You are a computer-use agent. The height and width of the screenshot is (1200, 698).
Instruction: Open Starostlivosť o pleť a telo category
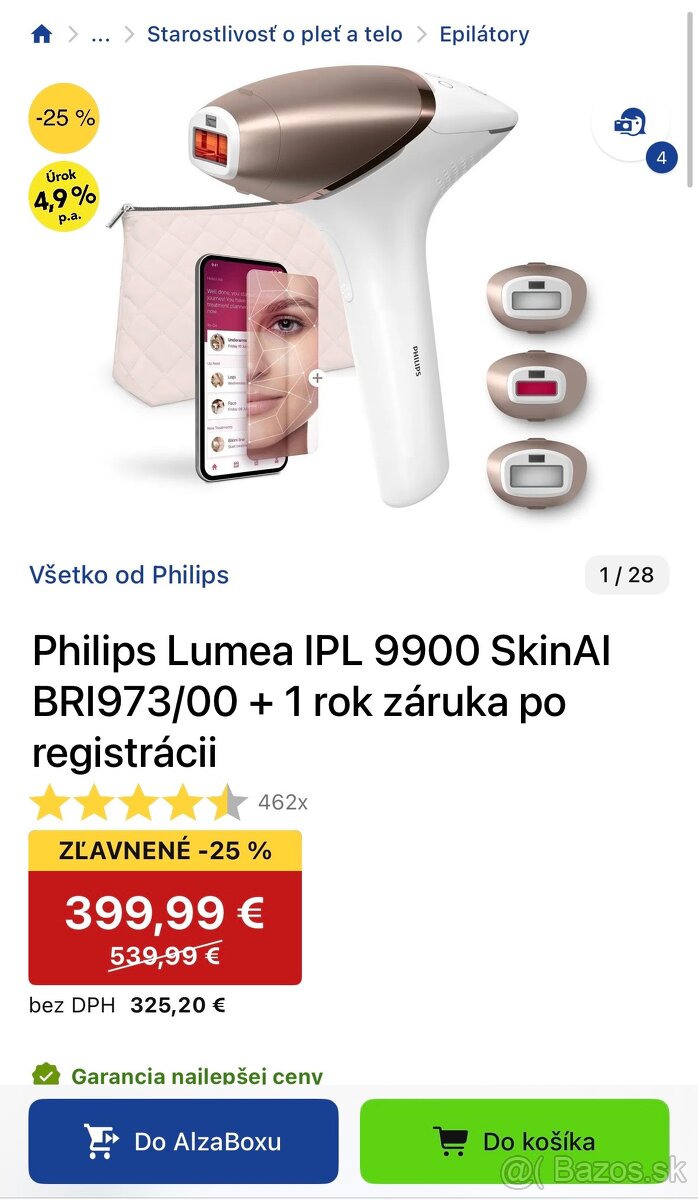274,34
